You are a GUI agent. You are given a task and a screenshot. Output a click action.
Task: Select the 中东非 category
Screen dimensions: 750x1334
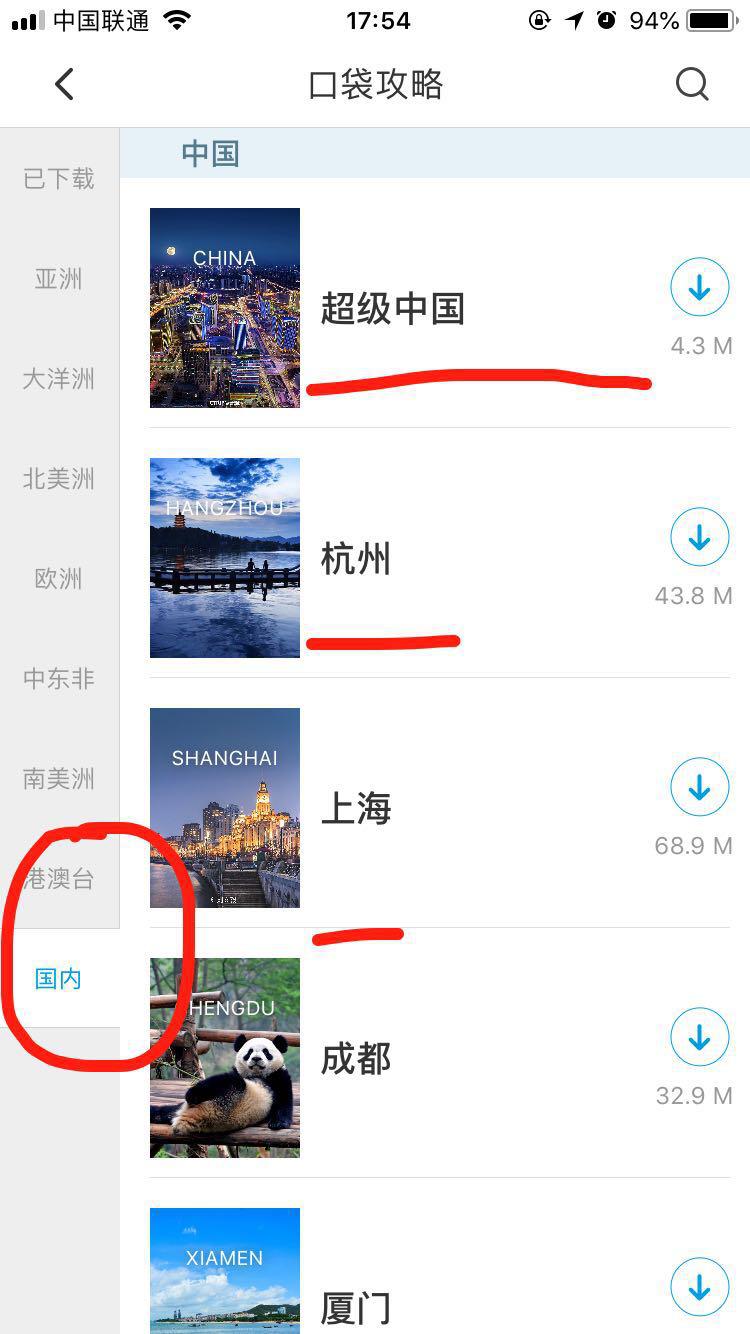pyautogui.click(x=58, y=678)
